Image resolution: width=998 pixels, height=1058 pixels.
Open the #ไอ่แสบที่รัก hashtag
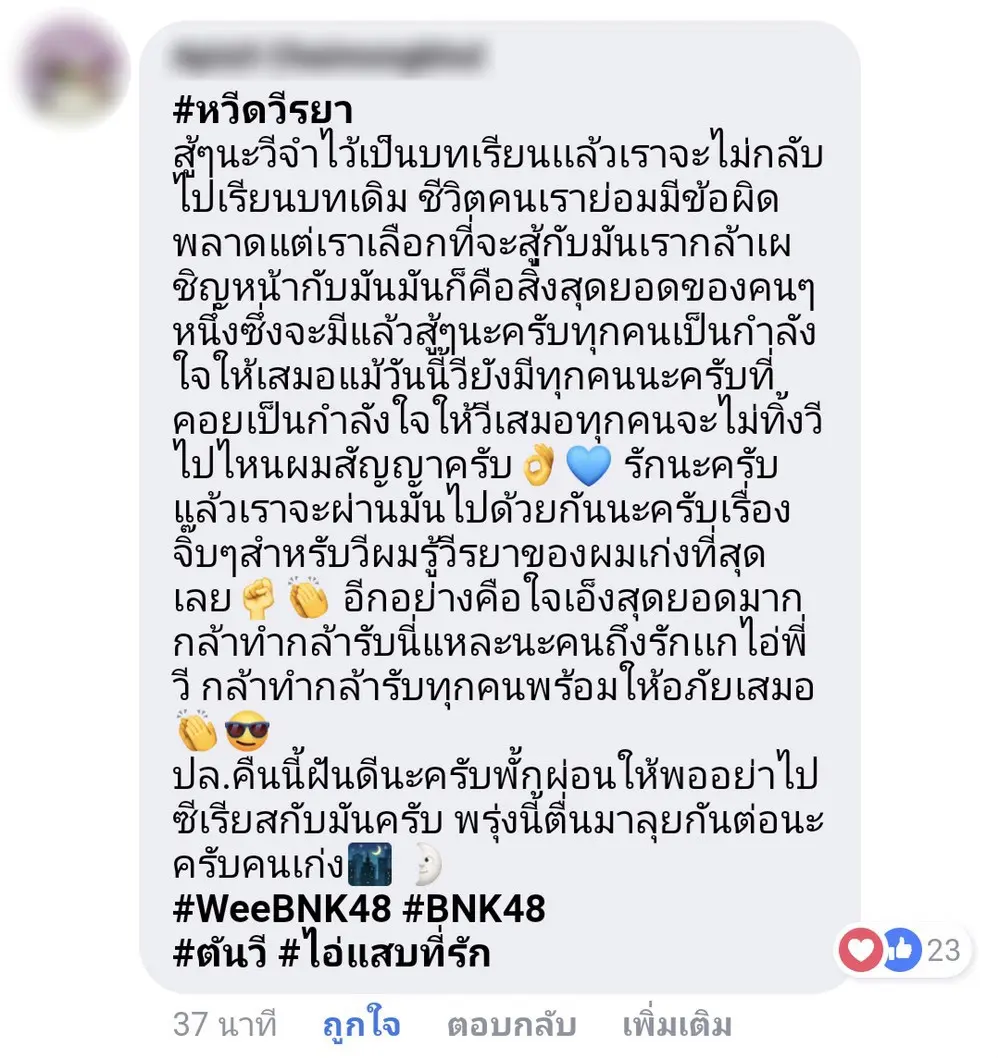coord(385,952)
